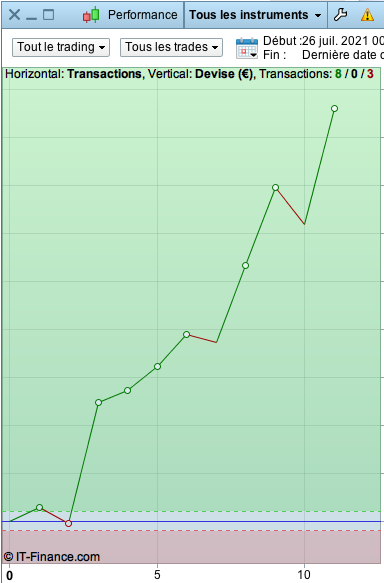Expand the Tous les trades dropdown

(171, 47)
